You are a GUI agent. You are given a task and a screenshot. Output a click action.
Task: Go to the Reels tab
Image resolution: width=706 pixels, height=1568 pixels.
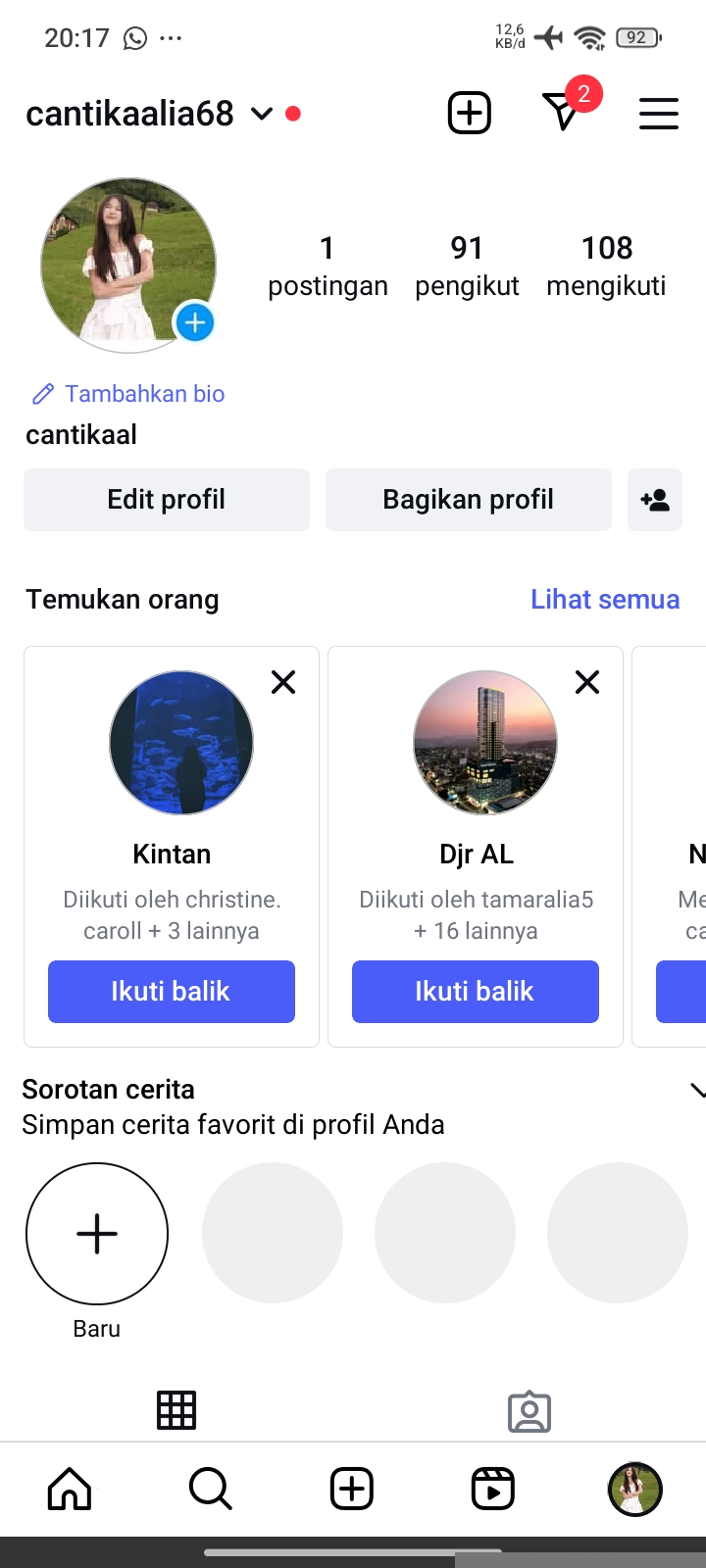[x=493, y=1490]
